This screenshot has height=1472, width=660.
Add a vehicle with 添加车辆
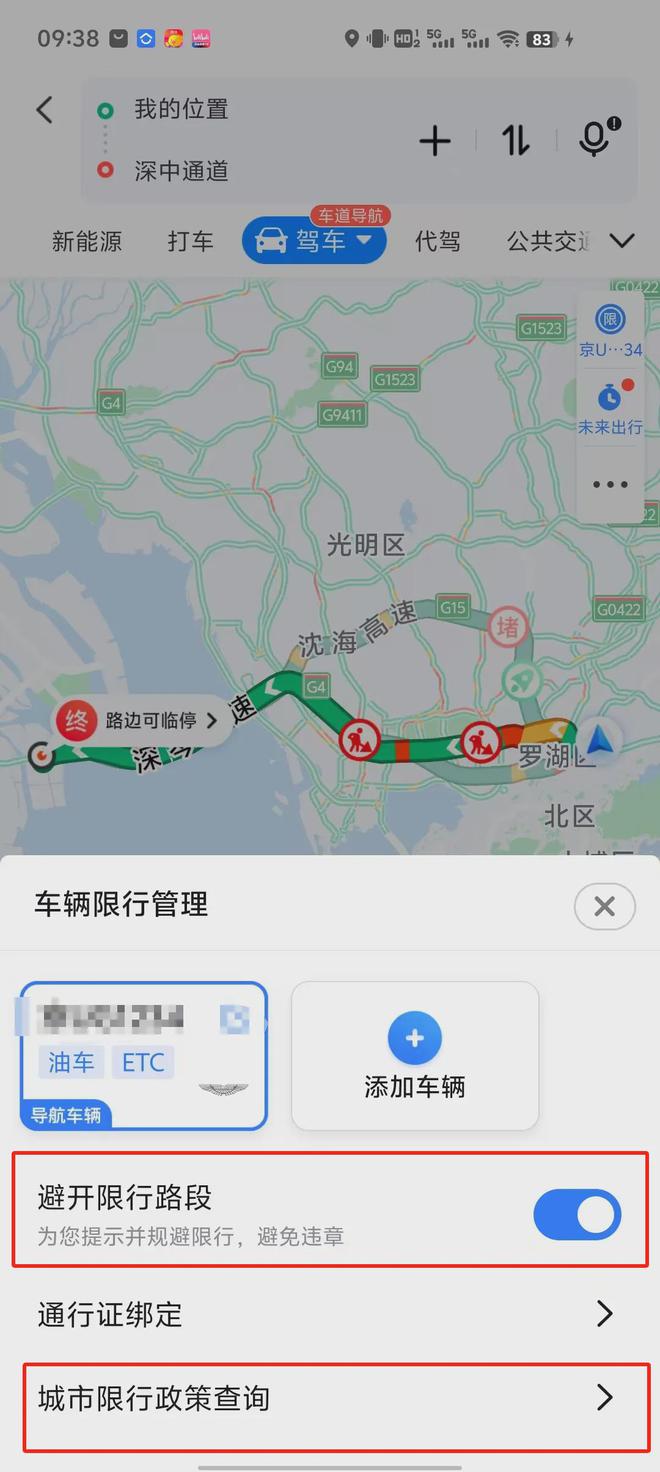pos(415,1056)
